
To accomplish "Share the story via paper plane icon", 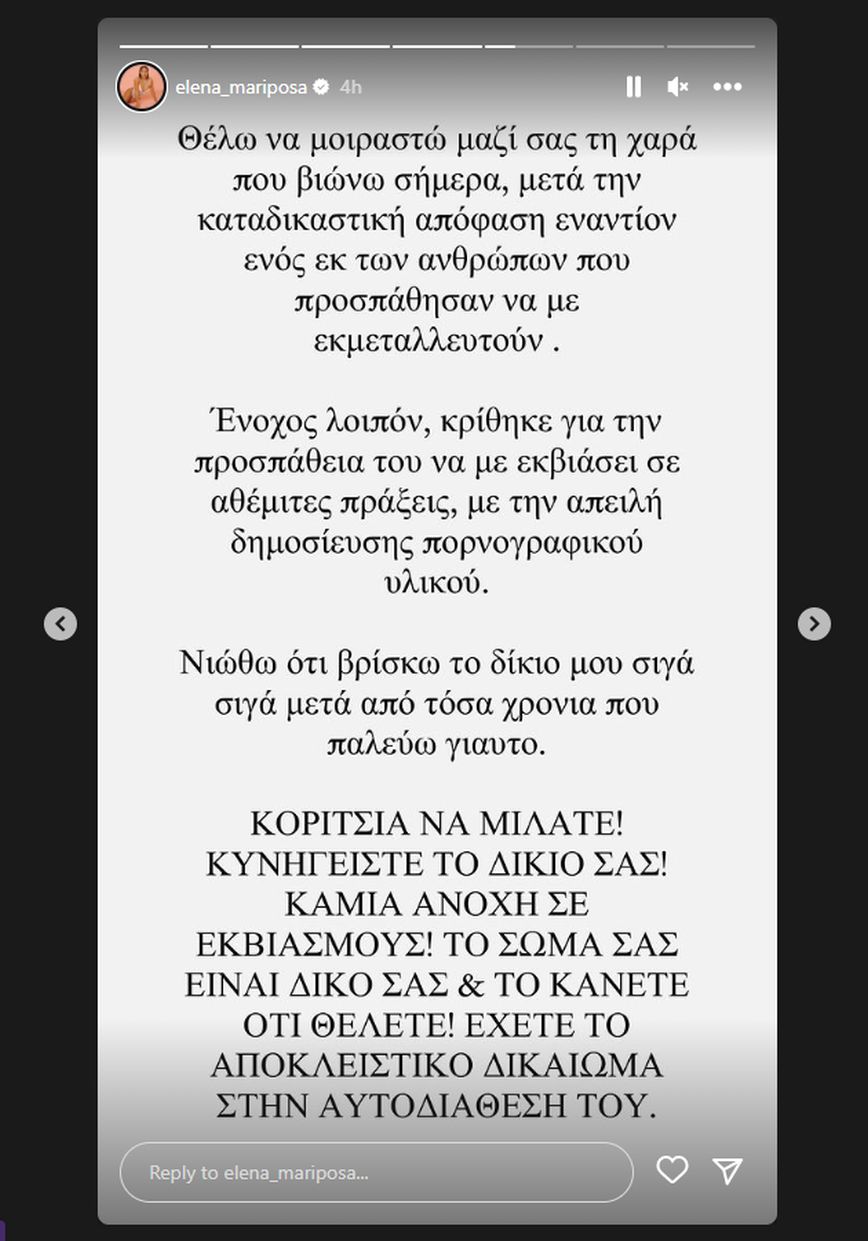I will (728, 1170).
